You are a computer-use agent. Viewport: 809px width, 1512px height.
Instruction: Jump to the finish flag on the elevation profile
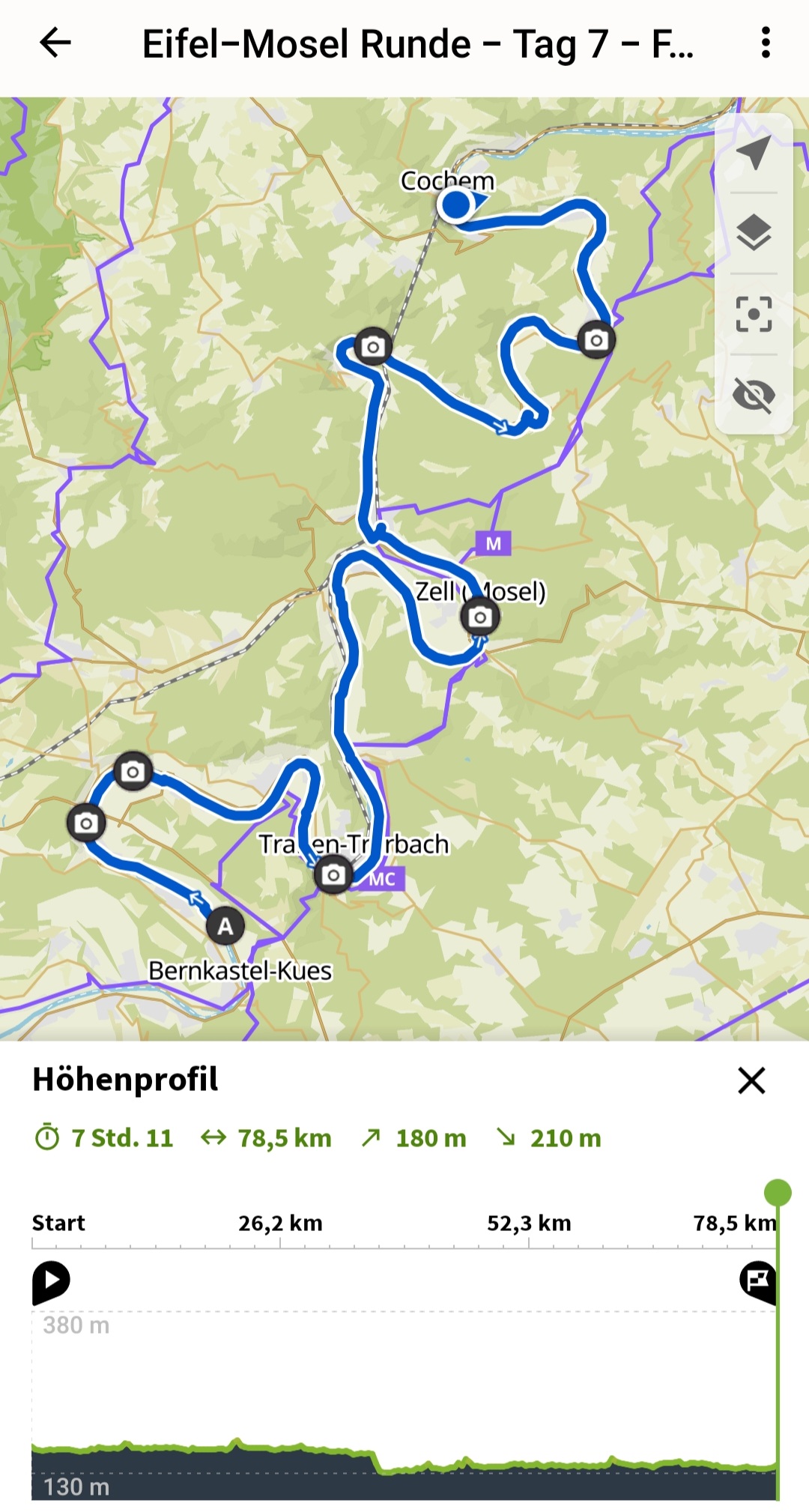click(758, 1280)
